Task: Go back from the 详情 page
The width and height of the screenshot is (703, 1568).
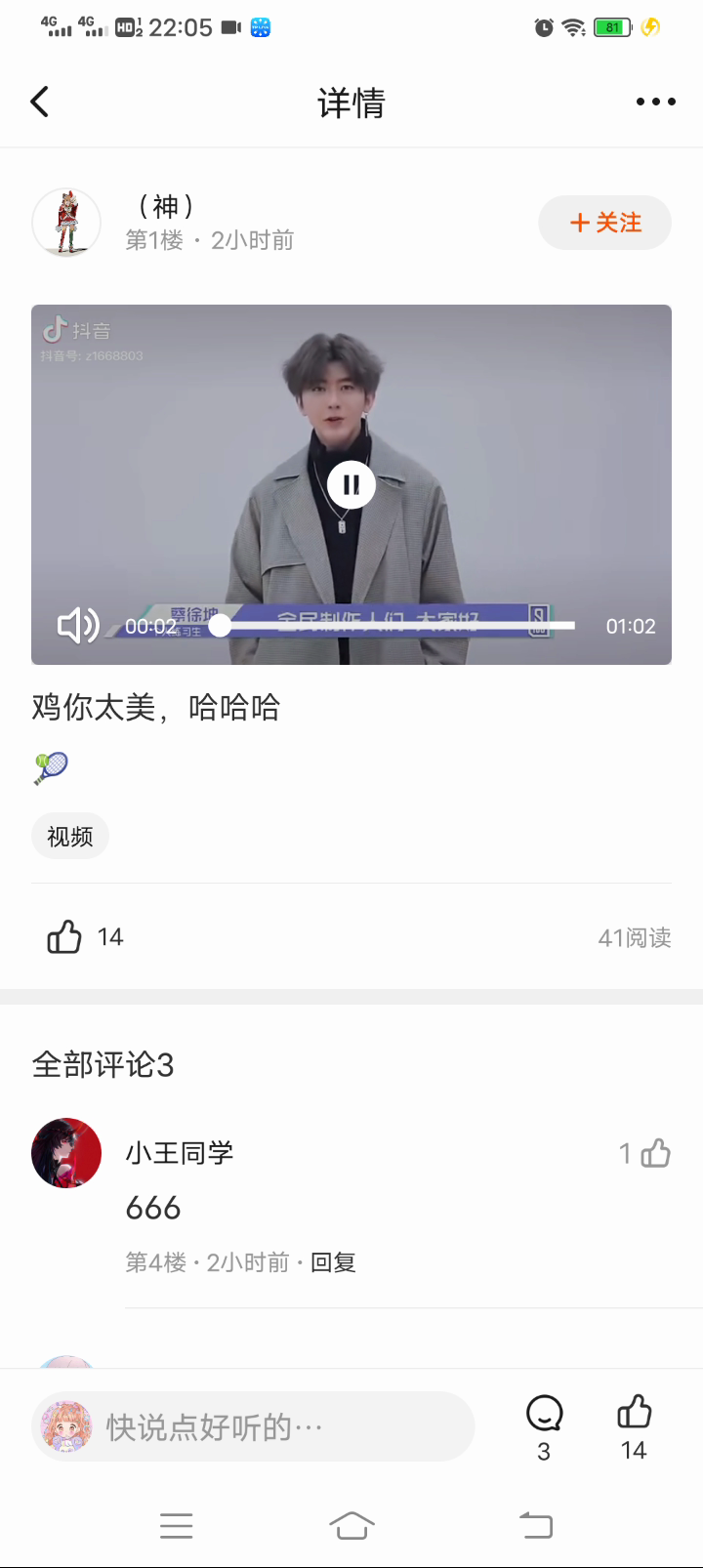Action: pos(40,102)
